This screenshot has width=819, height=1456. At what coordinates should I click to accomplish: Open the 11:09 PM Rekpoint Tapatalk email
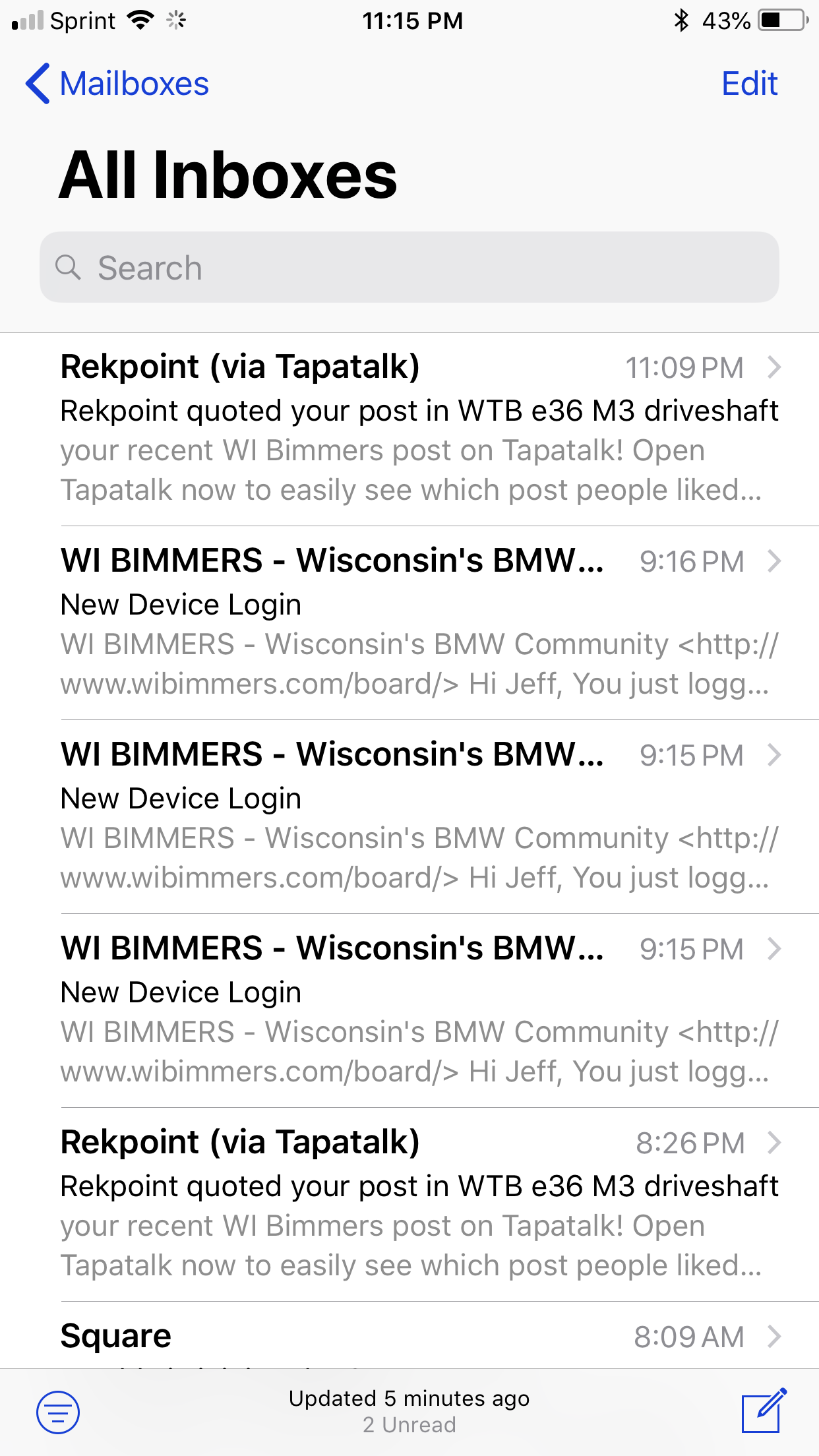(409, 429)
